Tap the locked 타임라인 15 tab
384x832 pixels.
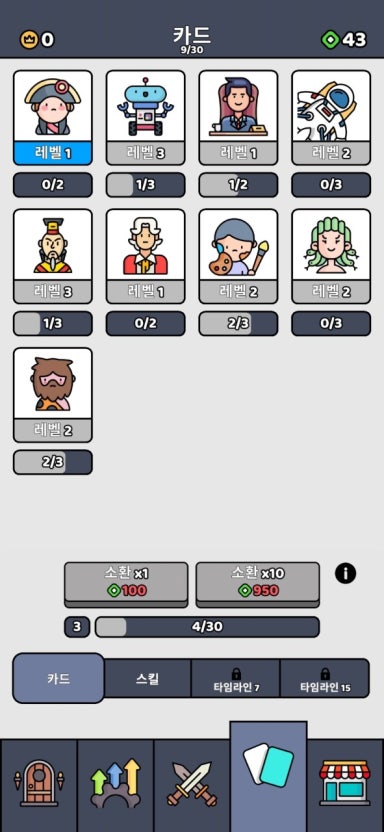click(325, 678)
